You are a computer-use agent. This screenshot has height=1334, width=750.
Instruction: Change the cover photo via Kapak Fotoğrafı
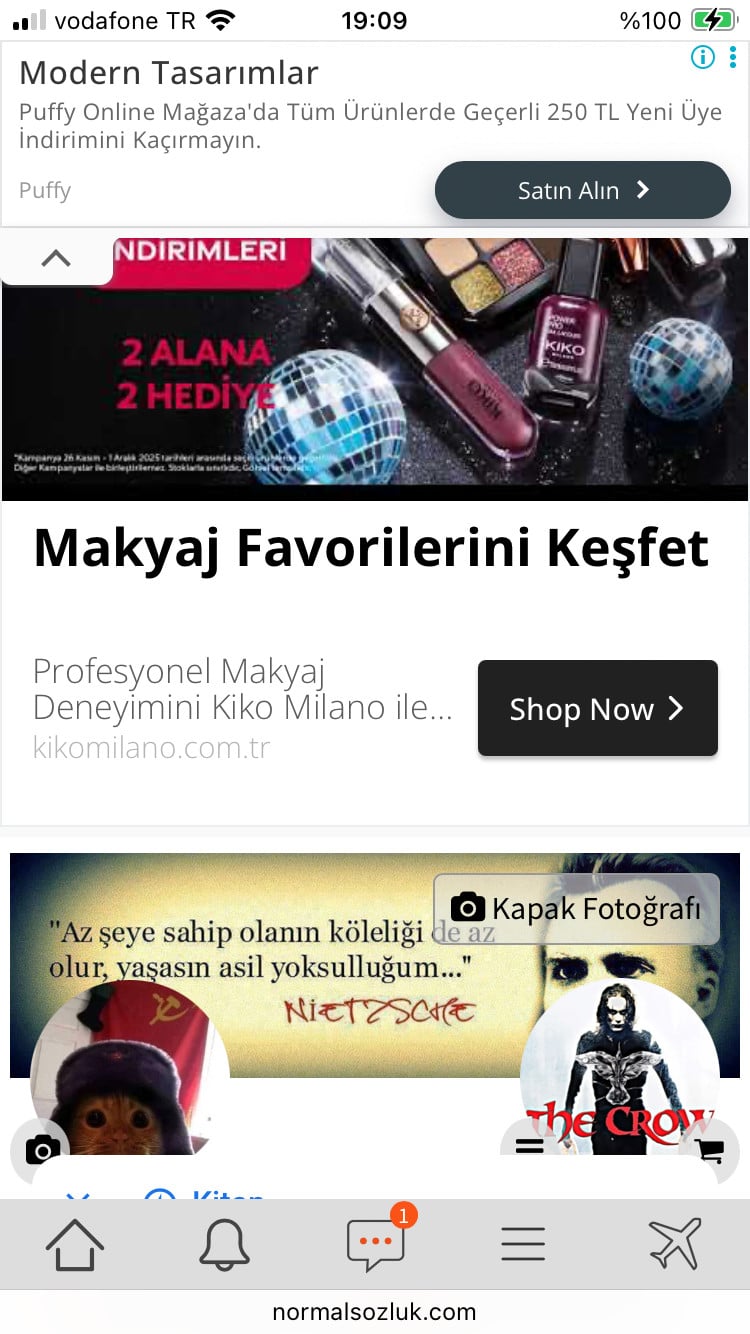[x=576, y=908]
